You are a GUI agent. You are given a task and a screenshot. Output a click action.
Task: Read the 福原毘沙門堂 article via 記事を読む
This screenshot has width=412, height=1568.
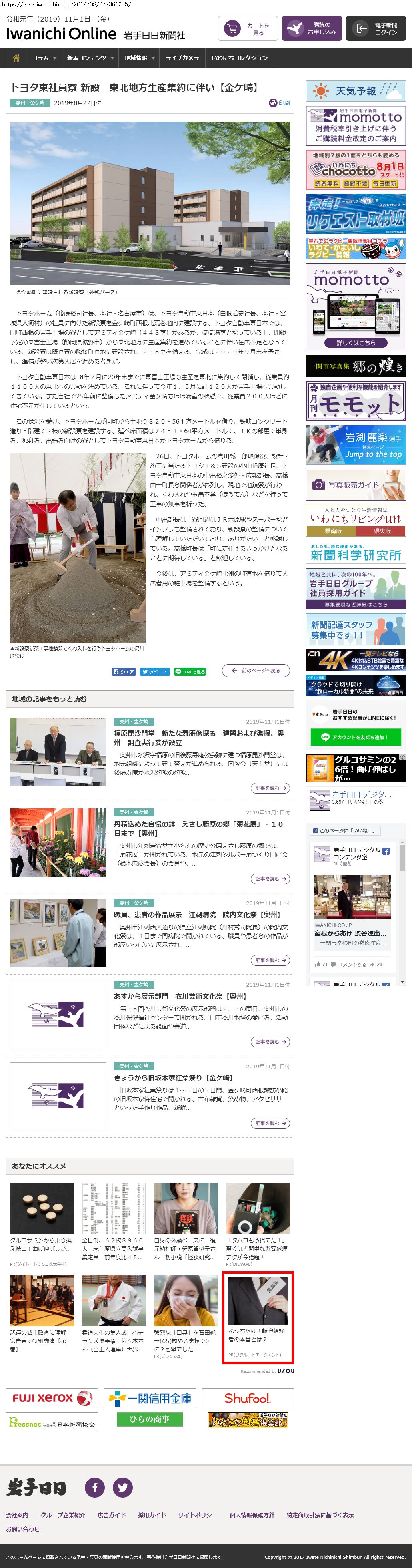click(270, 788)
